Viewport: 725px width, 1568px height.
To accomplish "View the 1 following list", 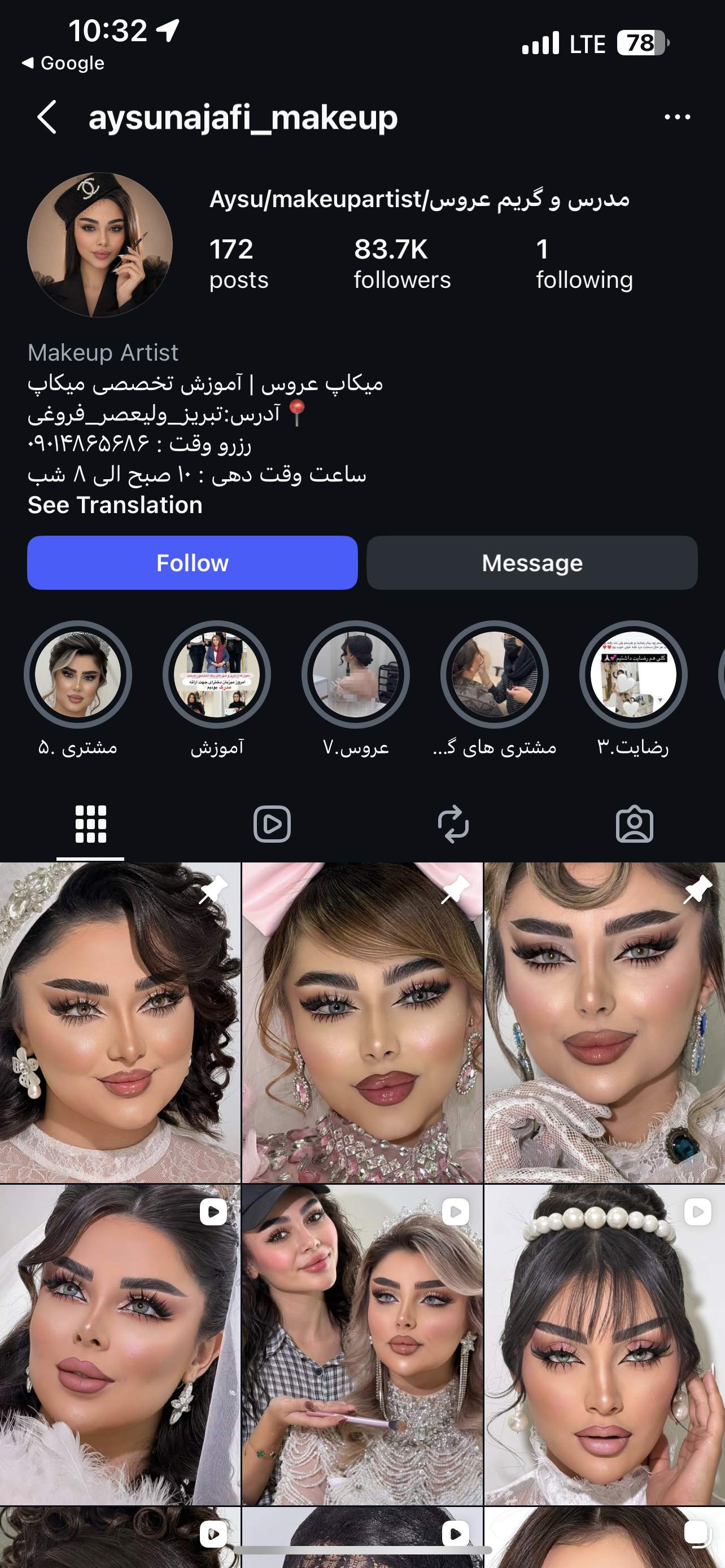I will point(584,264).
